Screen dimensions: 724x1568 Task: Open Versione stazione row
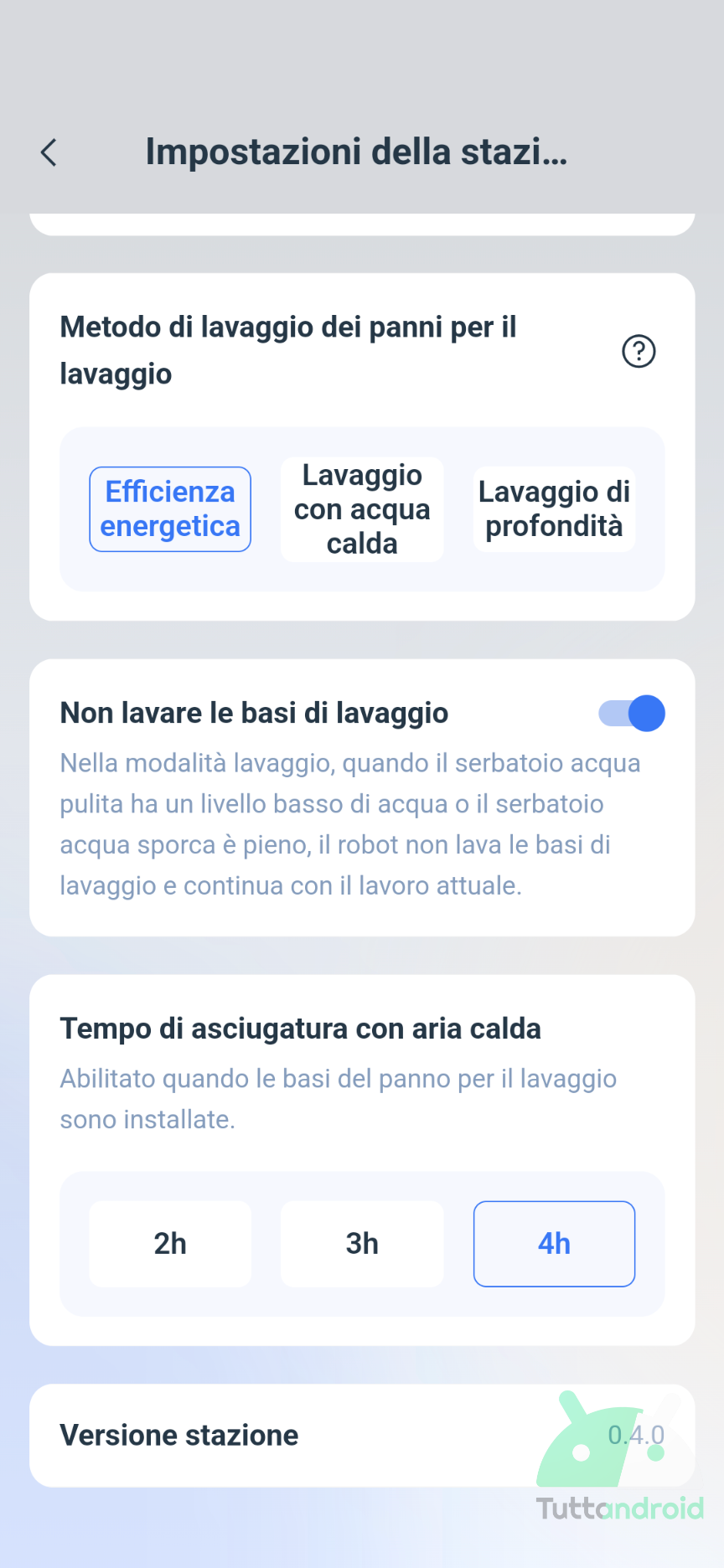coord(362,1436)
